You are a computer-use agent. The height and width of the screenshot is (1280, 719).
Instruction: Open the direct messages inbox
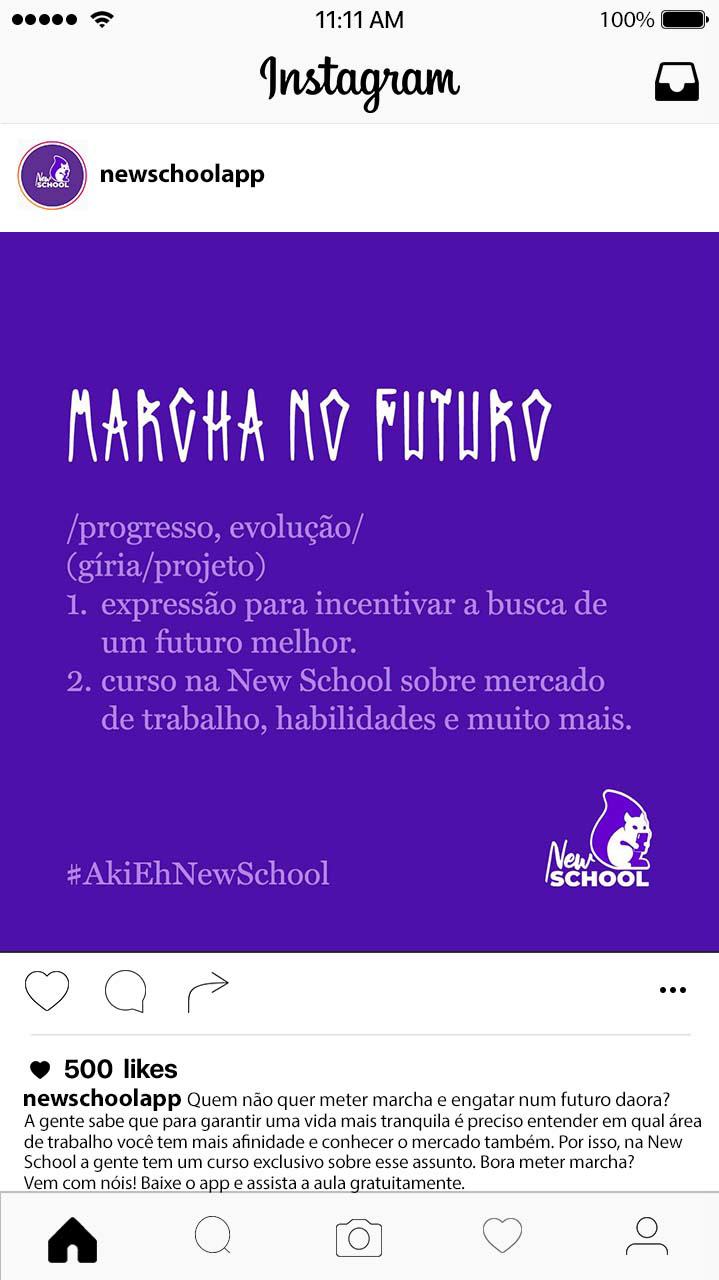coord(677,82)
